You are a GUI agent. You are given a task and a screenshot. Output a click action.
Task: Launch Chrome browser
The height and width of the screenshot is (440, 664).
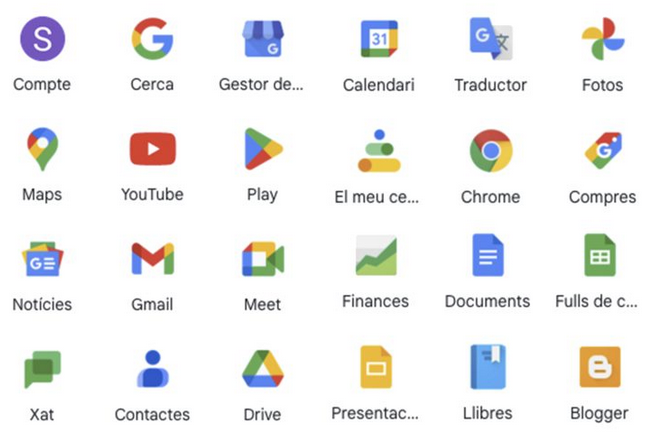coord(490,150)
